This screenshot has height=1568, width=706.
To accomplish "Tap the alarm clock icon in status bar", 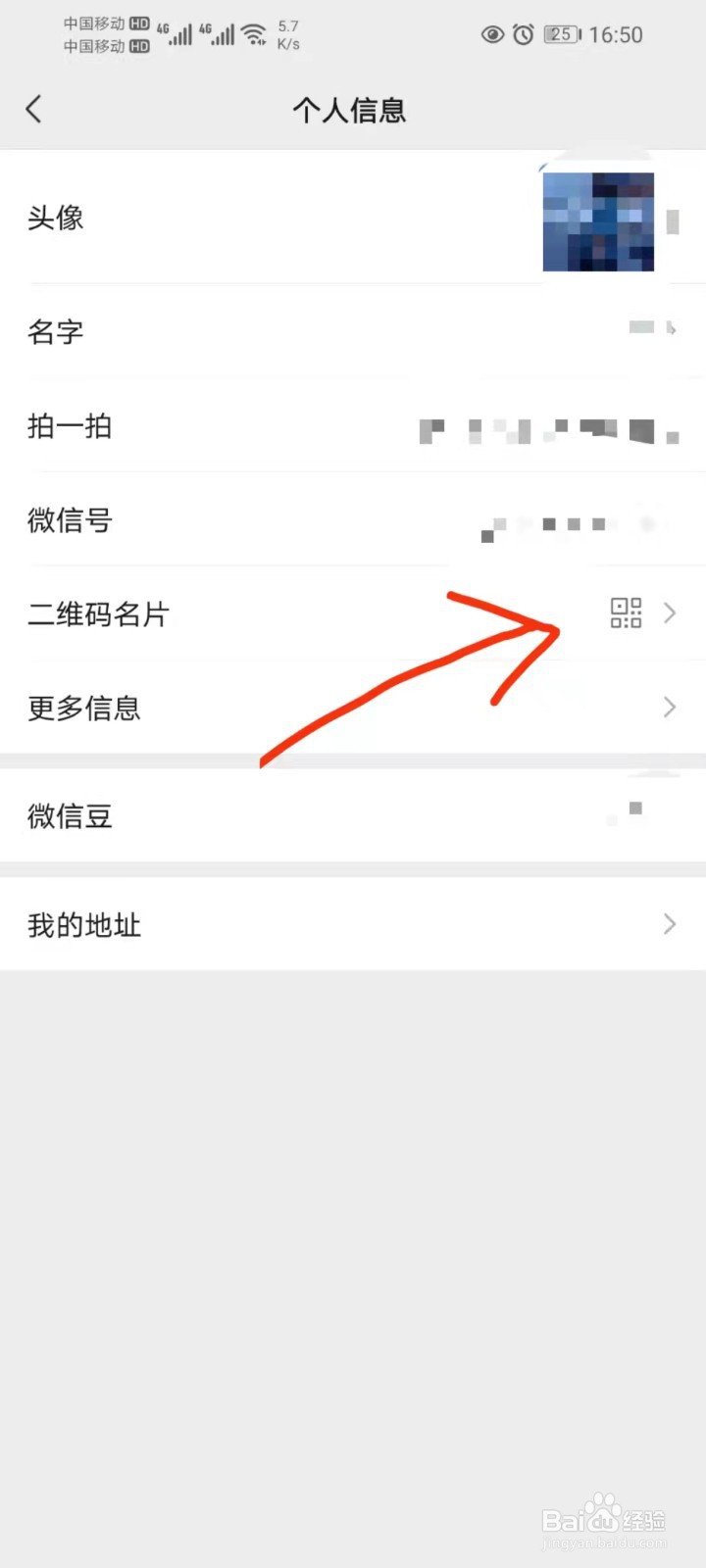I will 522,35.
